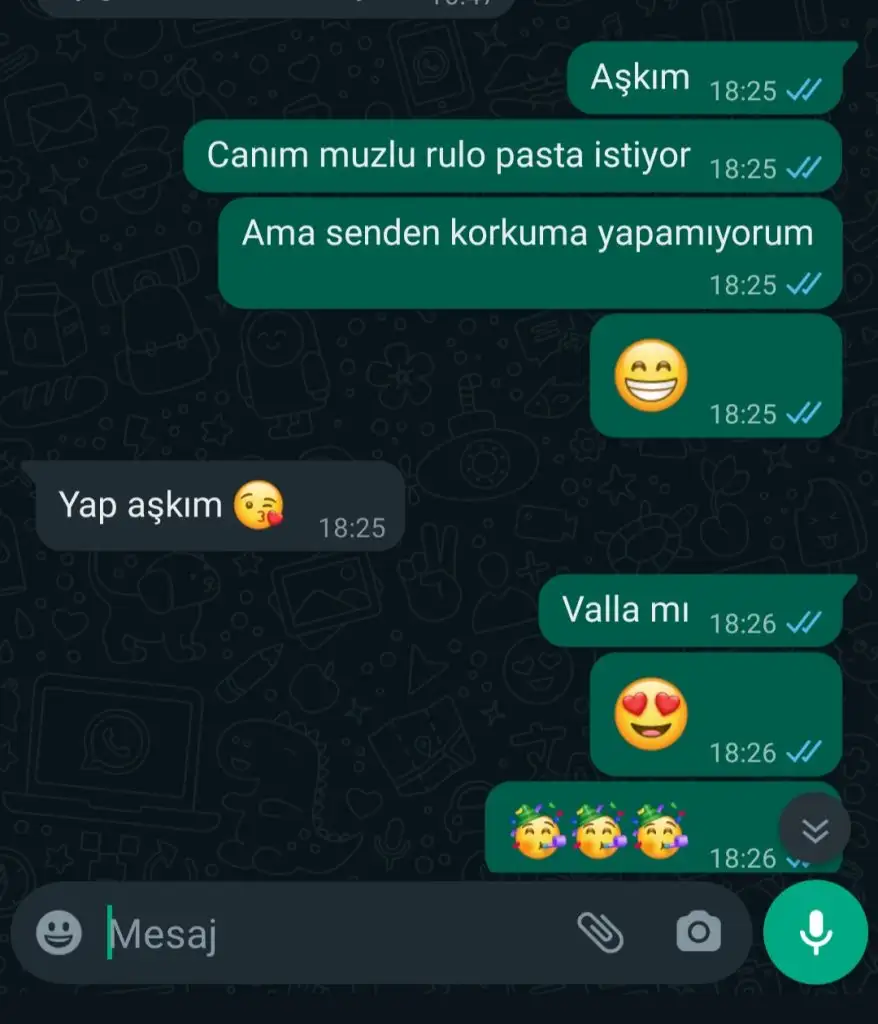Open the emoji picker in message bar
The height and width of the screenshot is (1024, 878).
pyautogui.click(x=59, y=934)
